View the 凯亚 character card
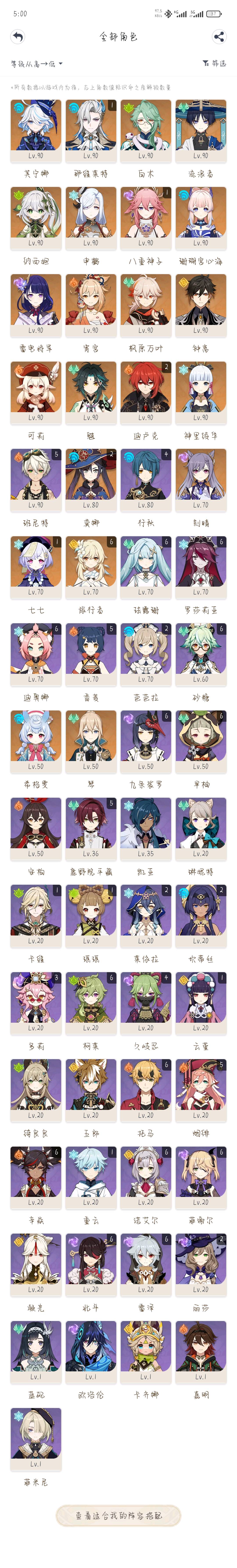Screen dimensions: 237x1568 pyautogui.click(x=146, y=827)
